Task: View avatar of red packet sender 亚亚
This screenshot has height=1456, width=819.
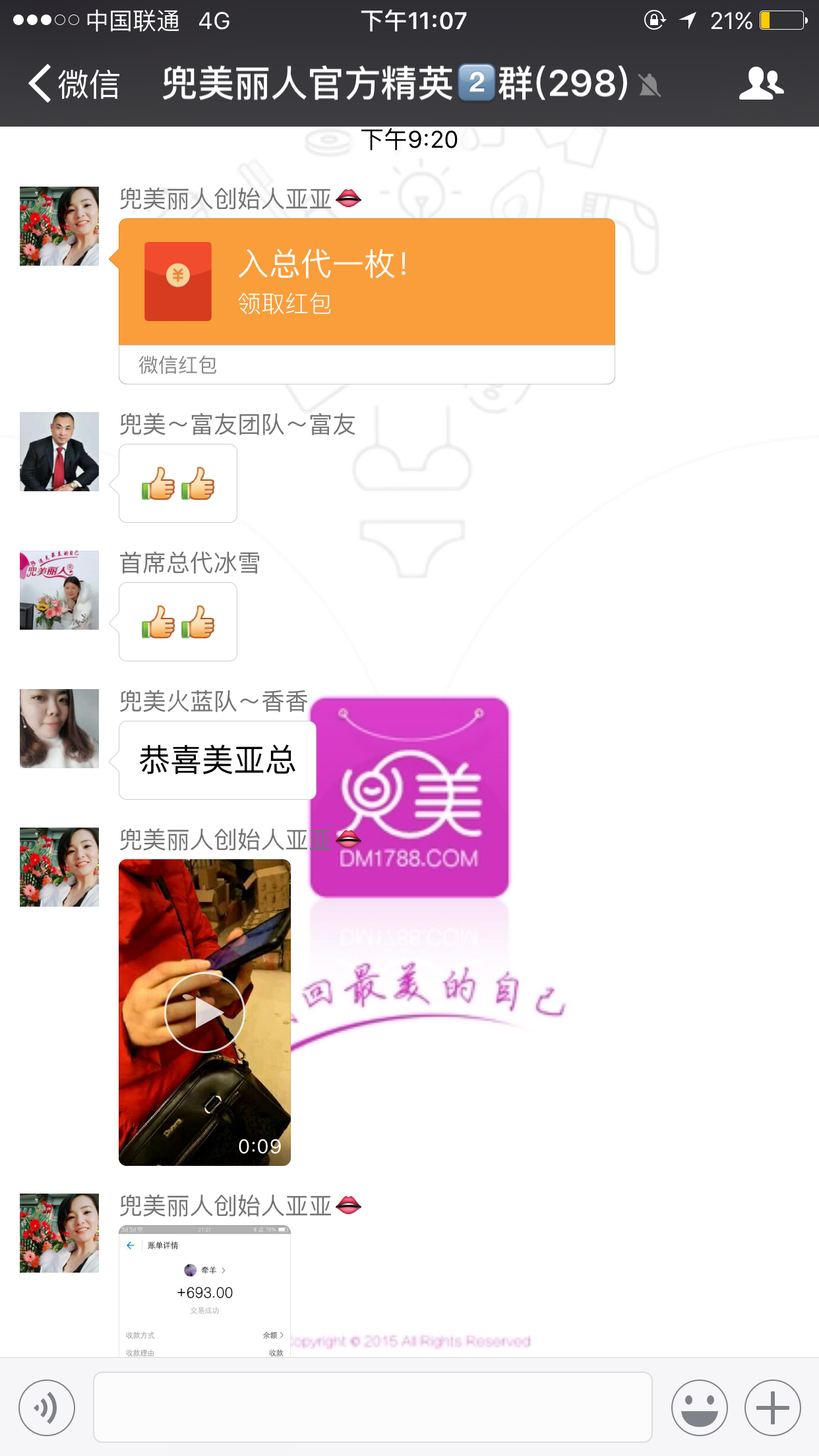Action: coord(59,226)
